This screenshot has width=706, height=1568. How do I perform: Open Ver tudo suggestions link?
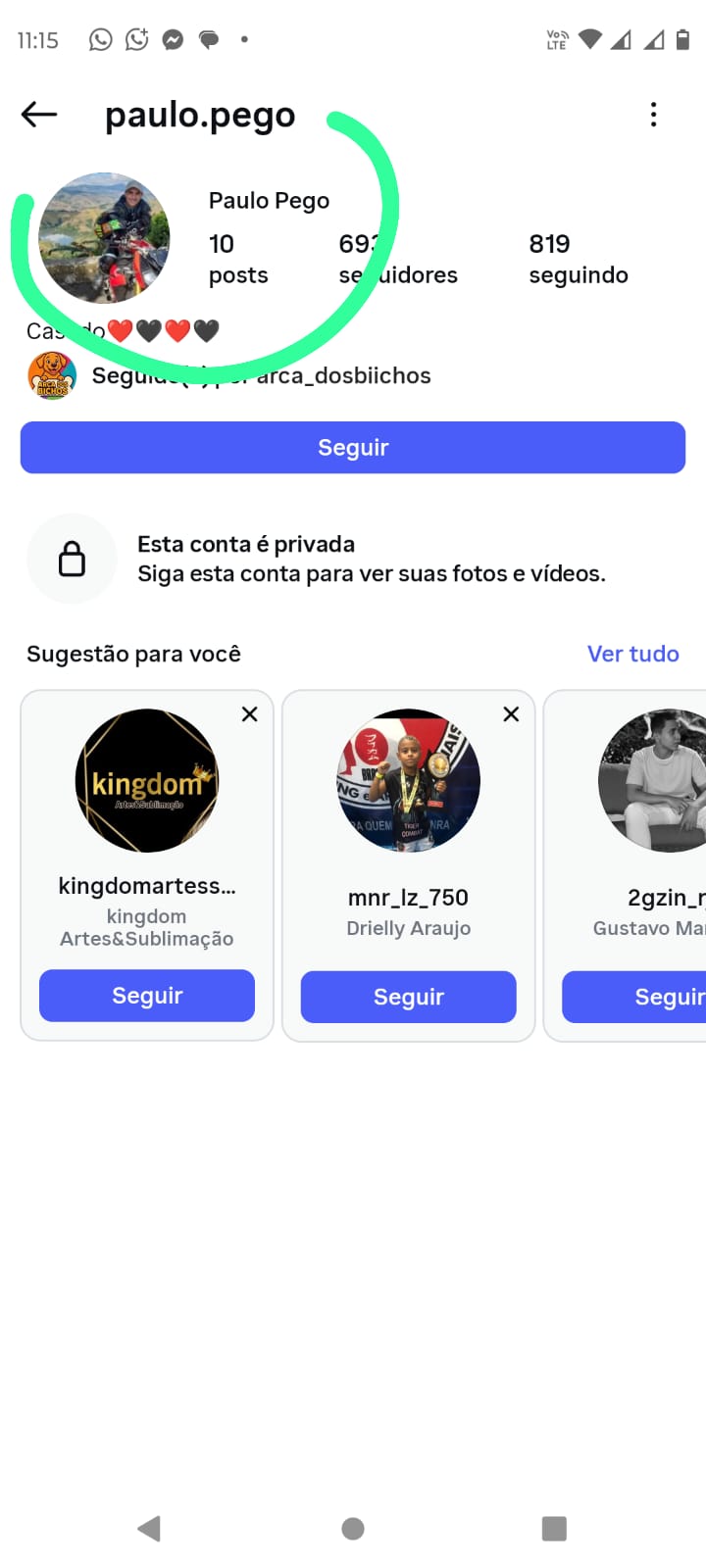(632, 654)
